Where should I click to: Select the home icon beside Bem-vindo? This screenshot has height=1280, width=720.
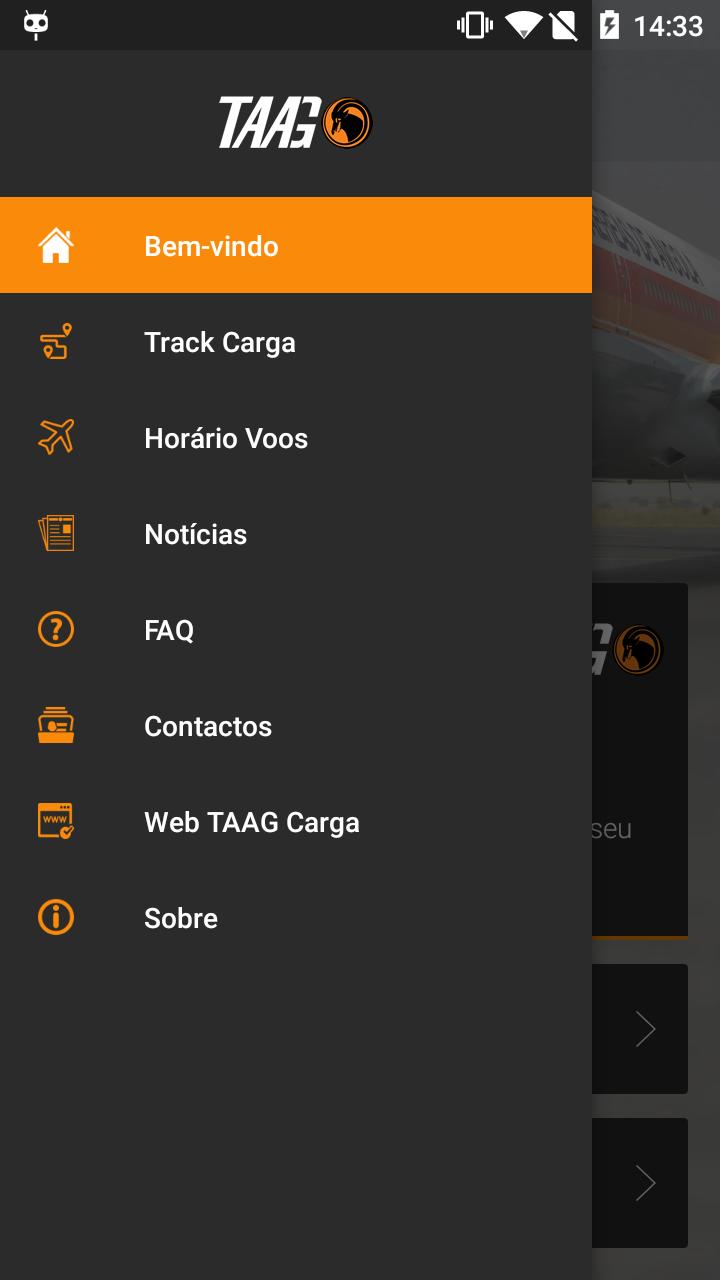tap(56, 245)
